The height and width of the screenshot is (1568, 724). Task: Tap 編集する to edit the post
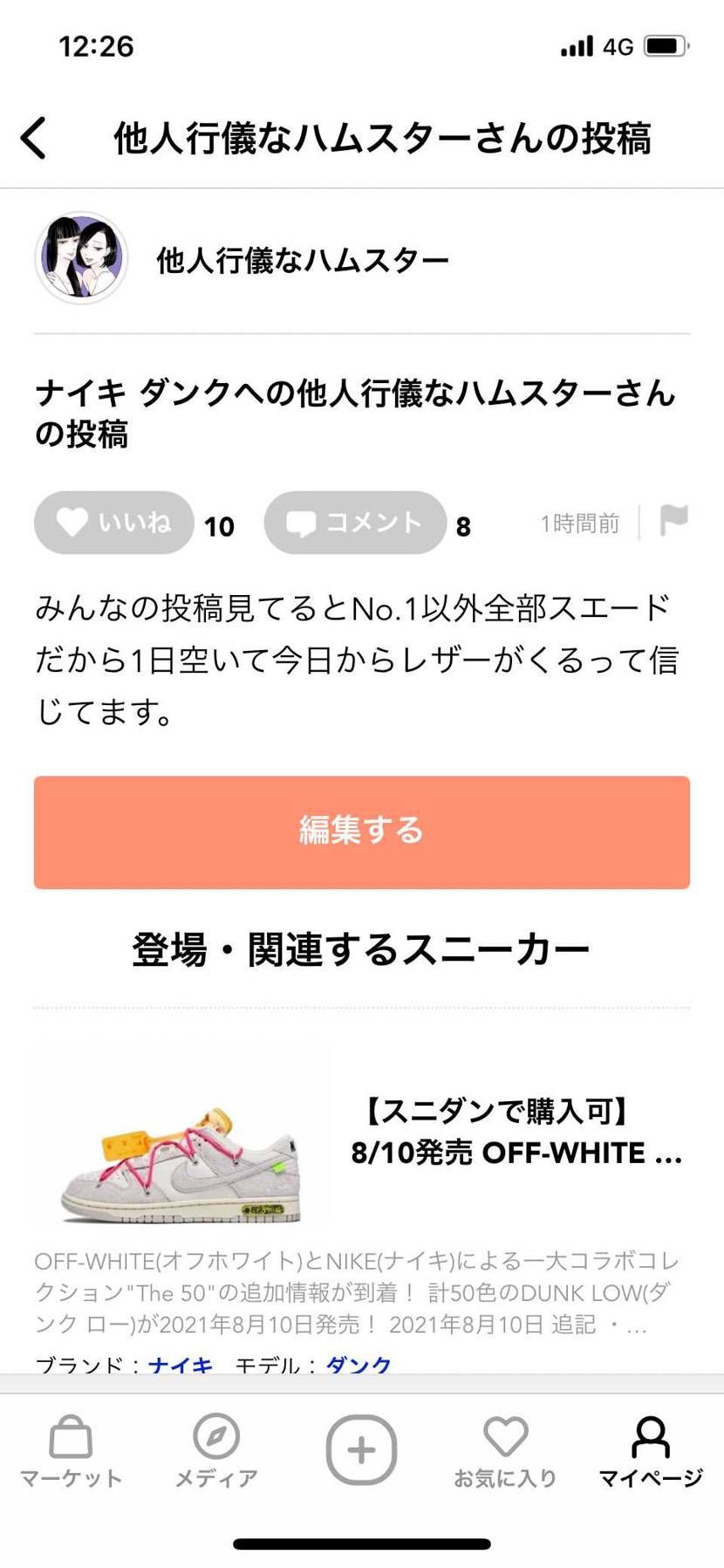click(x=361, y=832)
